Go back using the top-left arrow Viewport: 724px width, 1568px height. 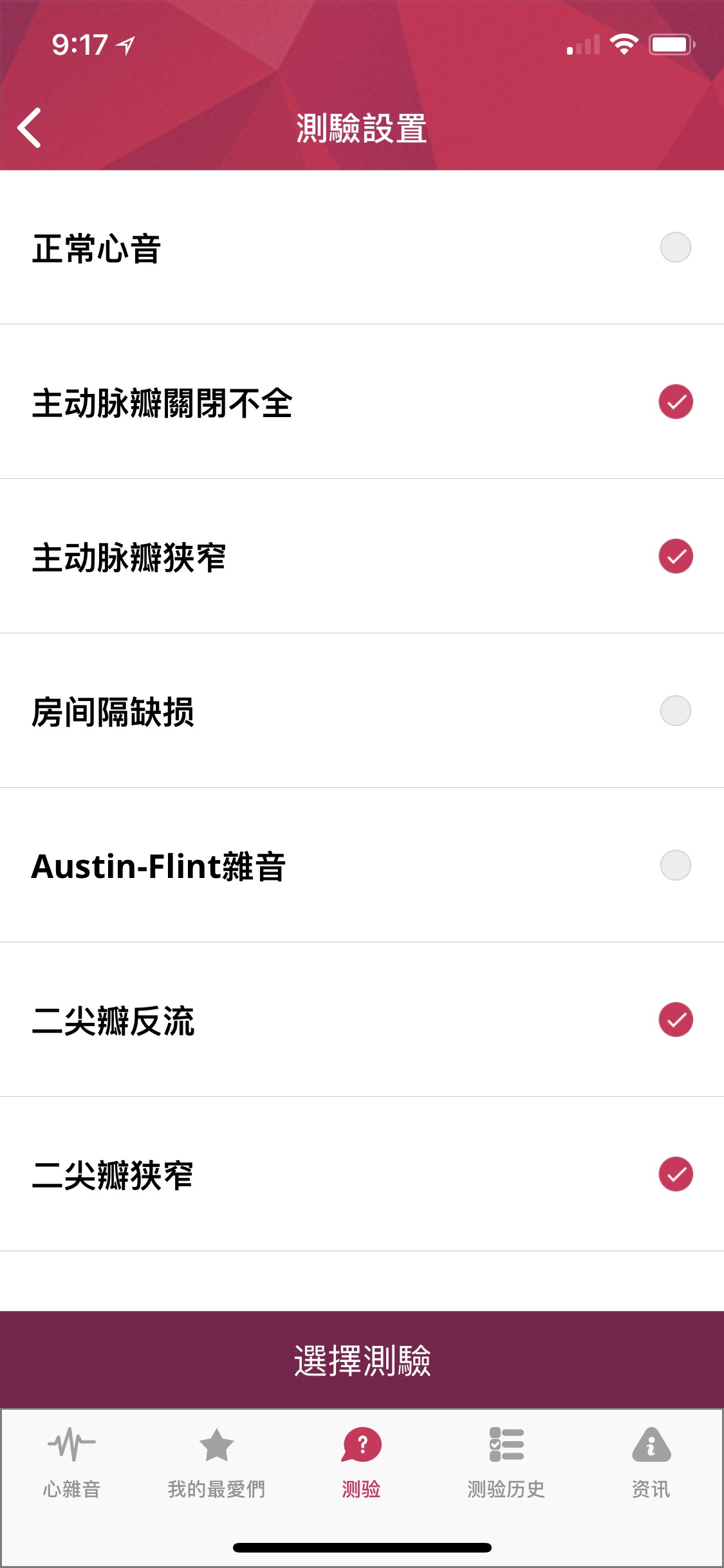coord(30,127)
